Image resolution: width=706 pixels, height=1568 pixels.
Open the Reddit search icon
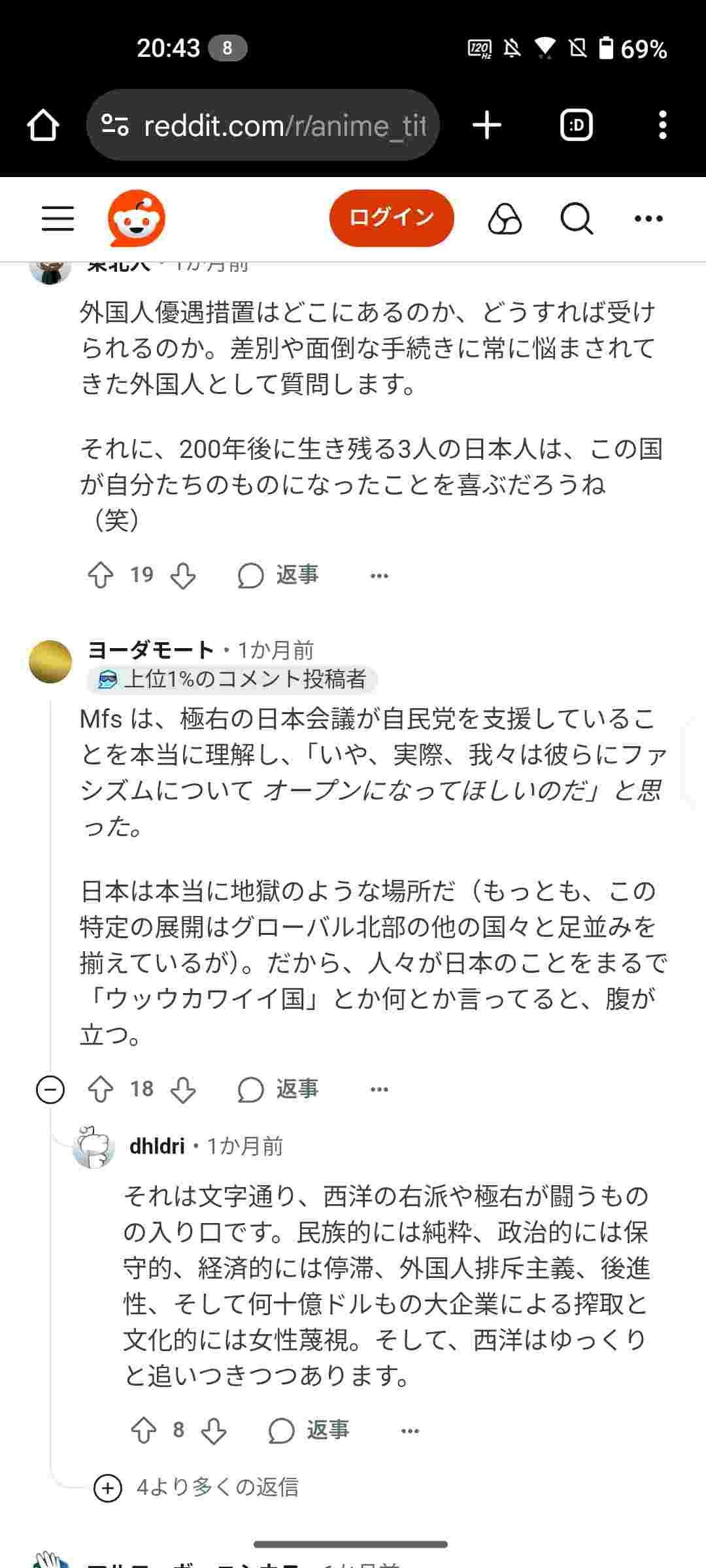[x=577, y=218]
